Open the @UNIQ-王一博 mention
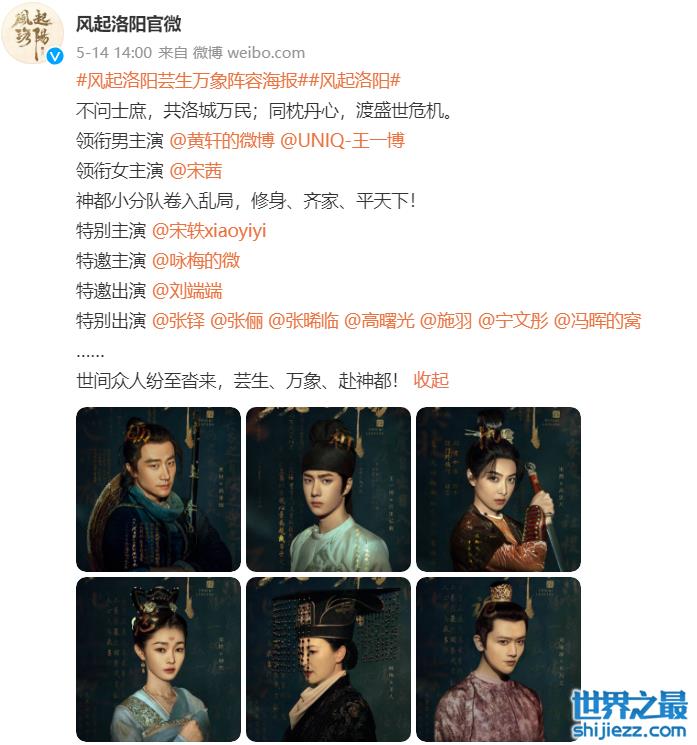The image size is (697, 745). point(343,140)
